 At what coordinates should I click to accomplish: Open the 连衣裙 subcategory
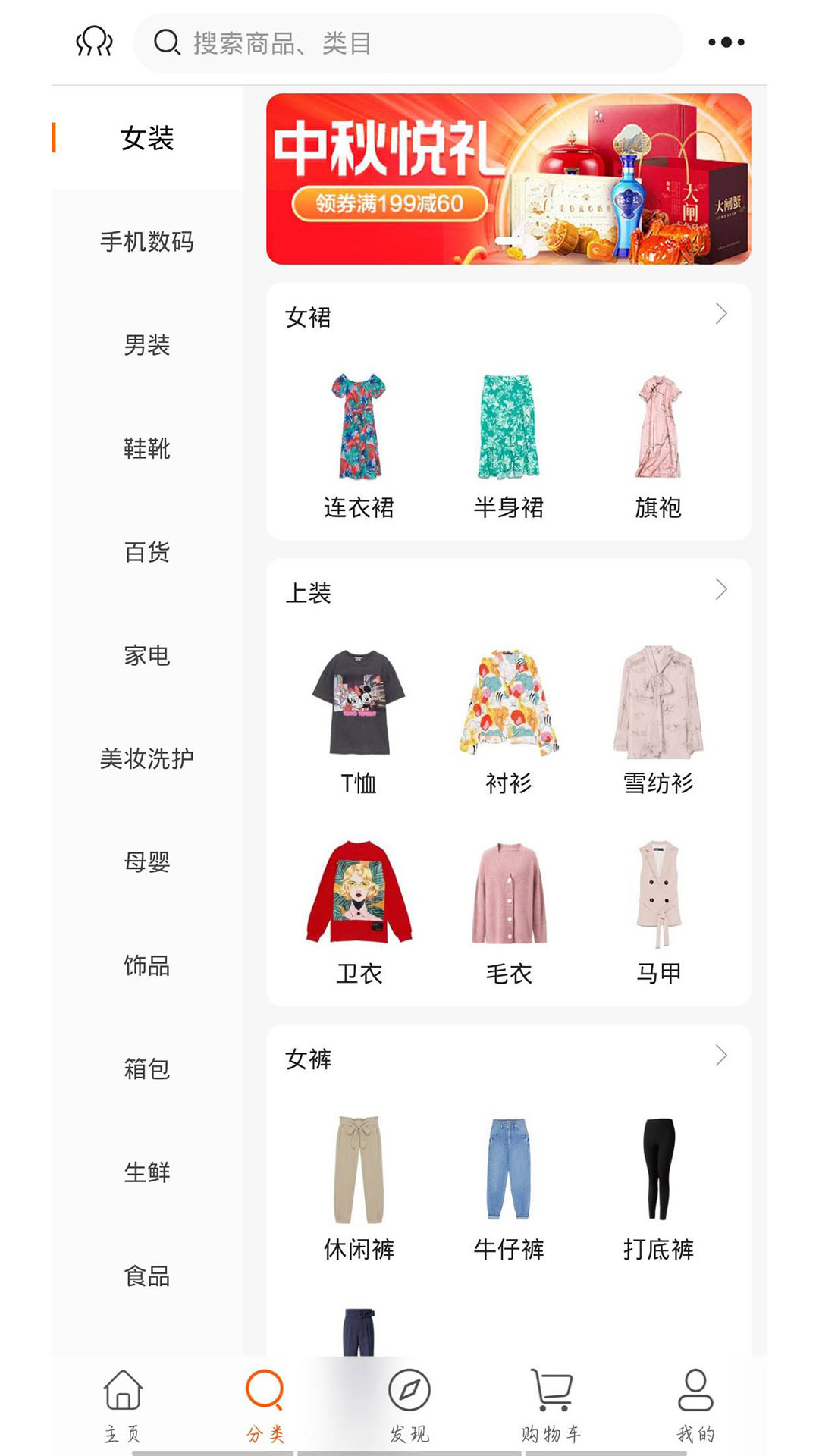click(359, 444)
